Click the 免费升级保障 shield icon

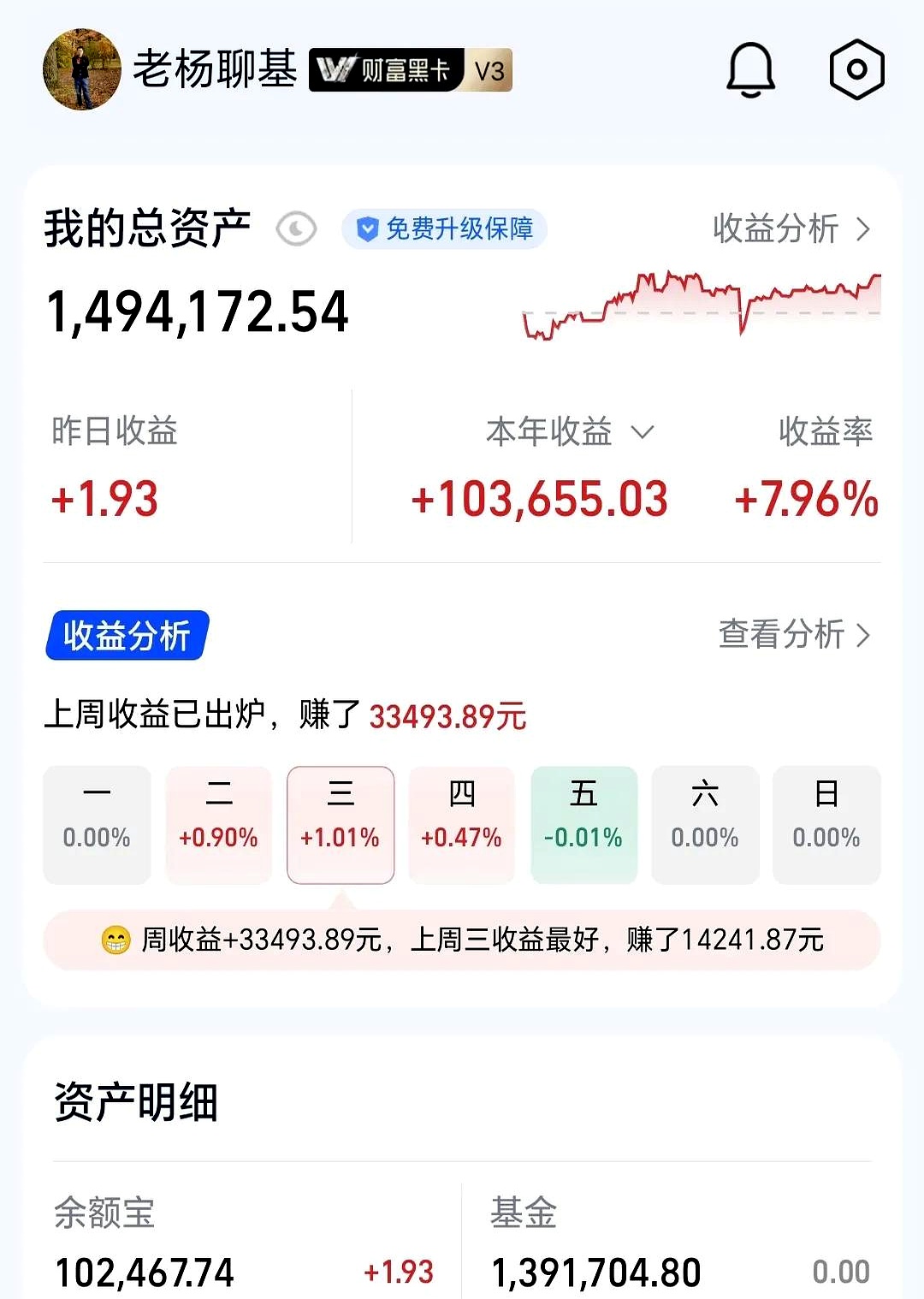(x=368, y=228)
